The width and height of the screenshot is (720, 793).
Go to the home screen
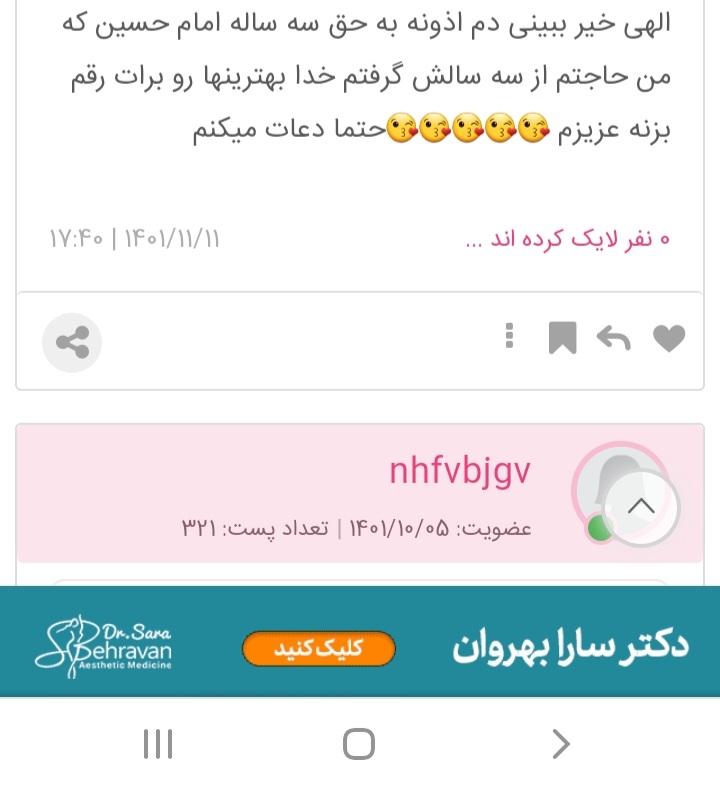(x=359, y=744)
